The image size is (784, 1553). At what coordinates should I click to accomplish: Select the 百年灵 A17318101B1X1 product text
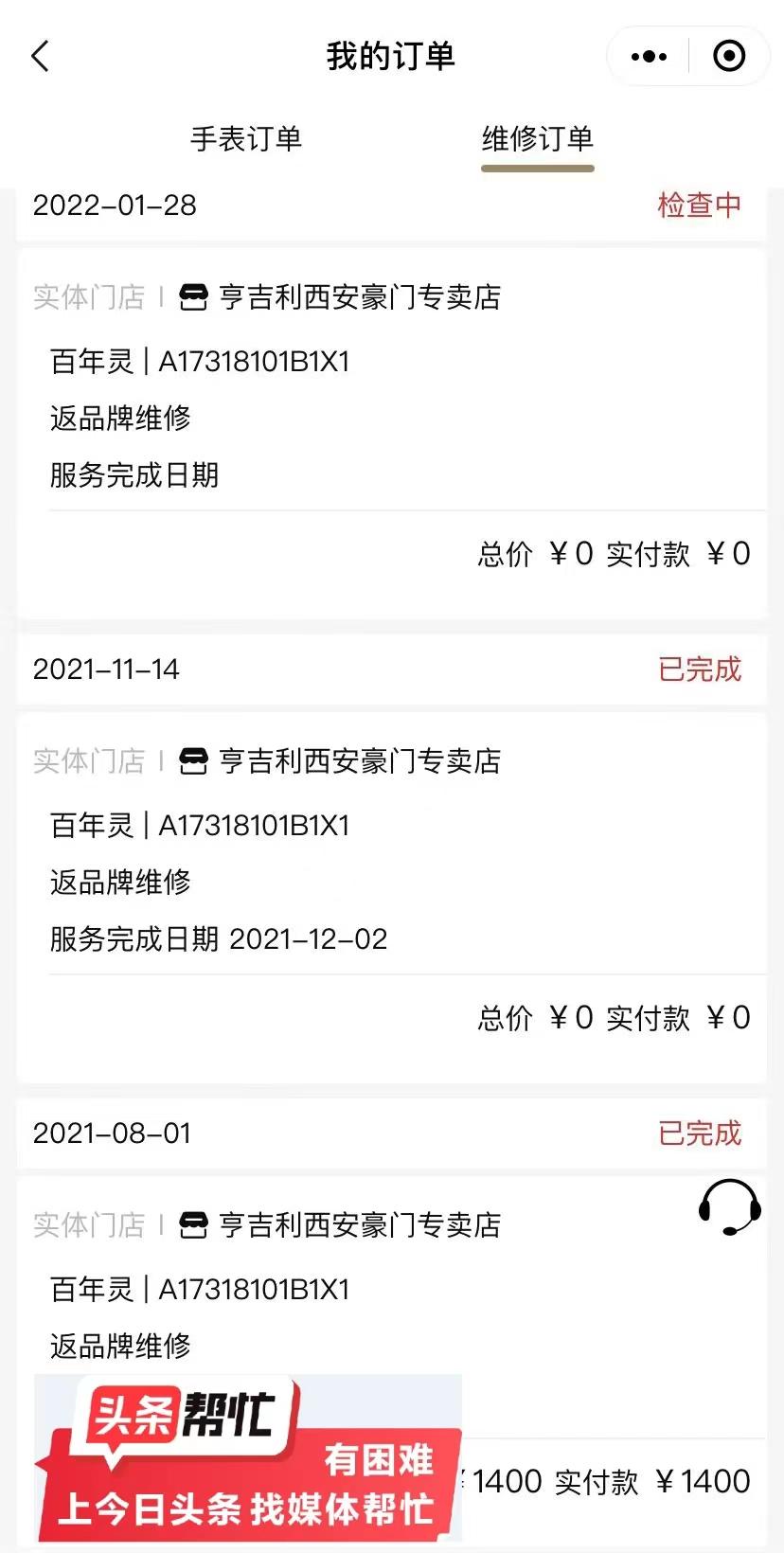tap(201, 360)
